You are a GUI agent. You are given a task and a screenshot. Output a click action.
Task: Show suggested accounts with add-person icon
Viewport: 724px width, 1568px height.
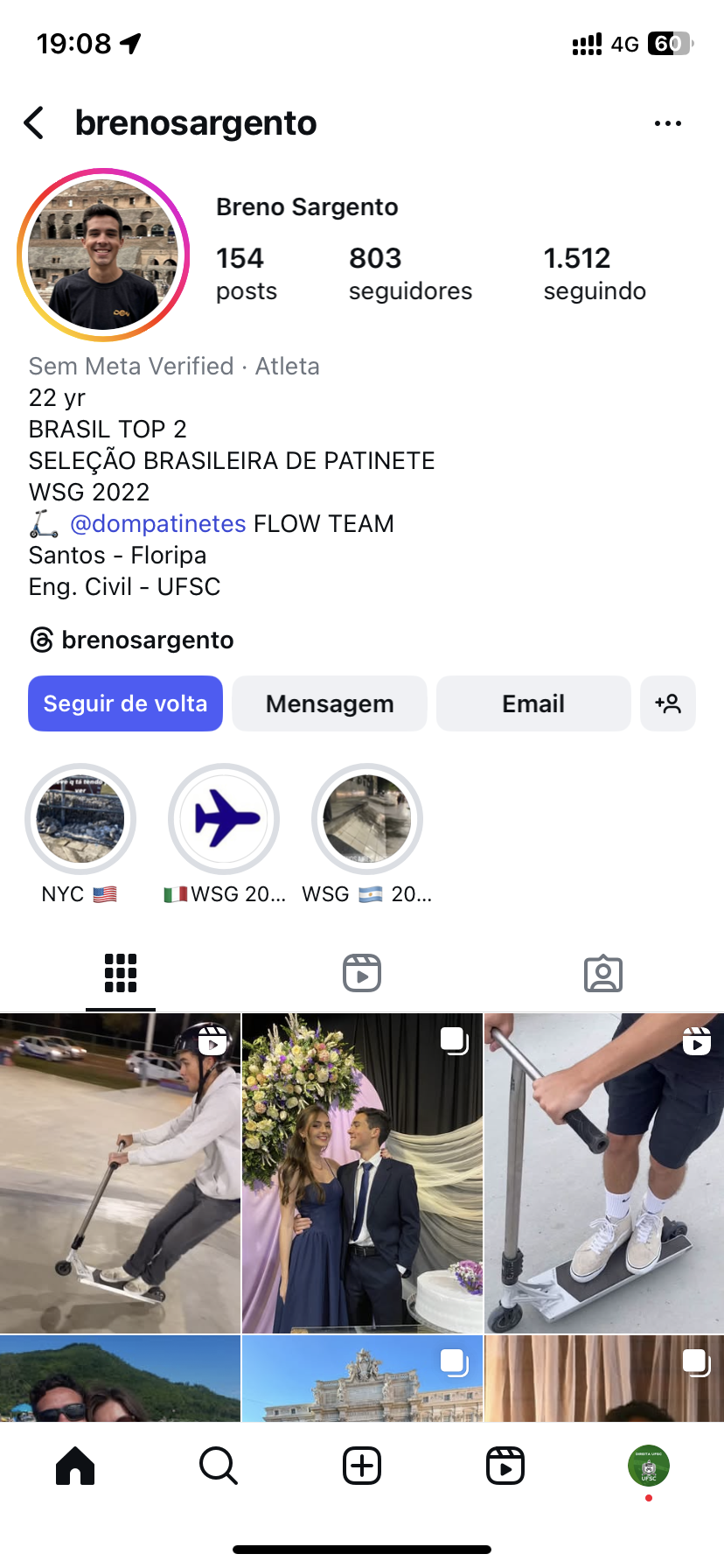(668, 703)
